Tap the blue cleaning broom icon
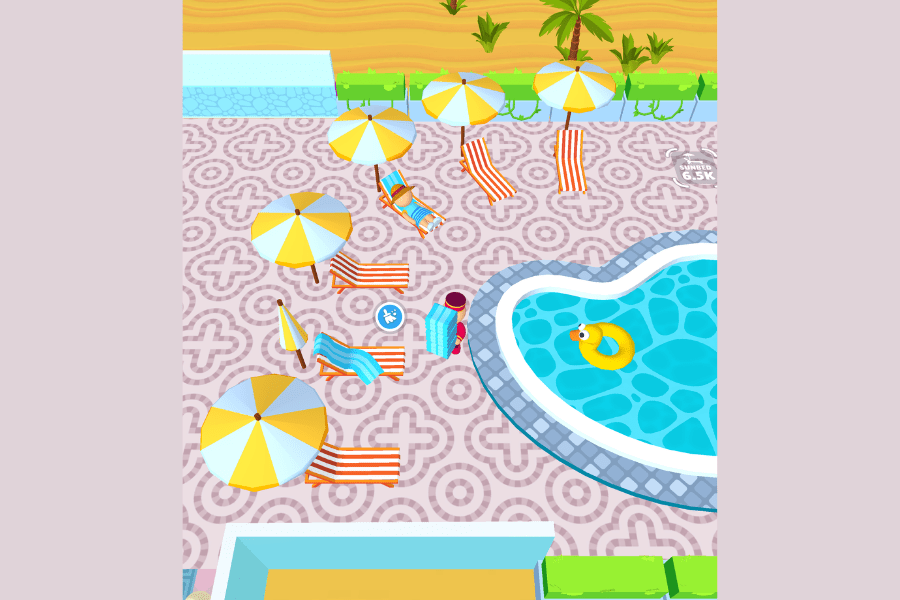The height and width of the screenshot is (600, 900). pos(389,317)
